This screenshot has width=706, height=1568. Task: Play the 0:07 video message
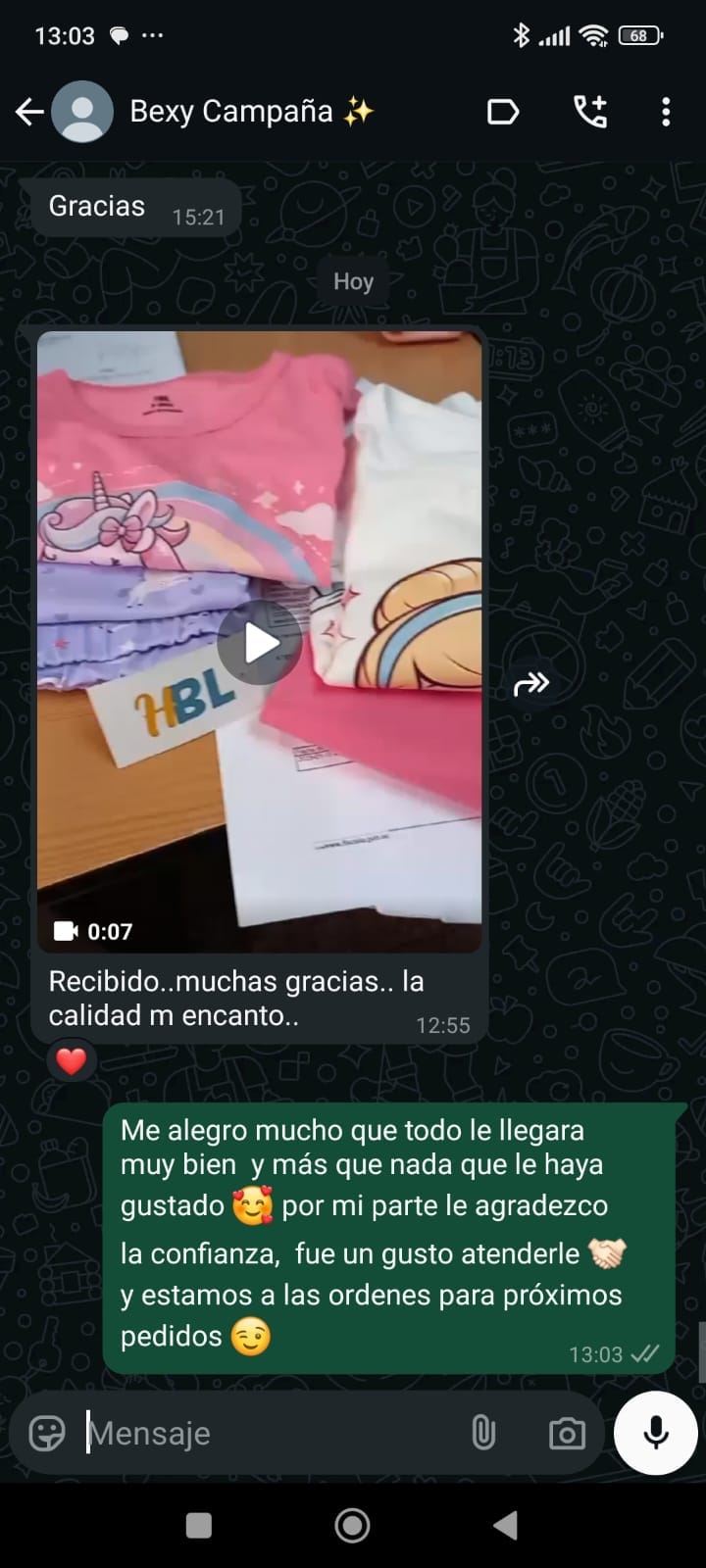pyautogui.click(x=260, y=643)
